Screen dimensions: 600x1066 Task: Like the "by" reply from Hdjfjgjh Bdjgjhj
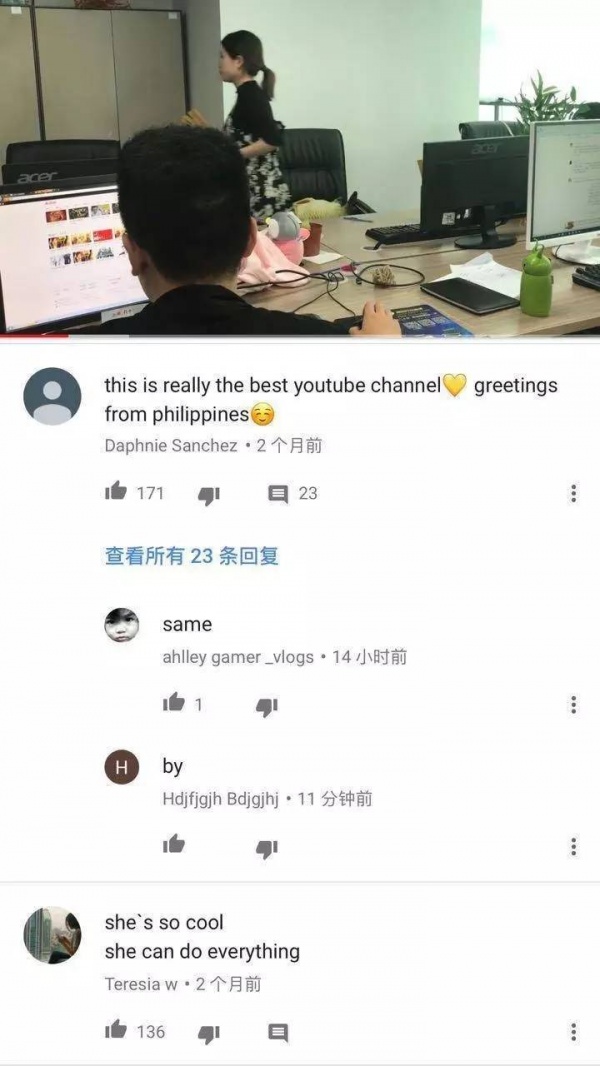[174, 845]
